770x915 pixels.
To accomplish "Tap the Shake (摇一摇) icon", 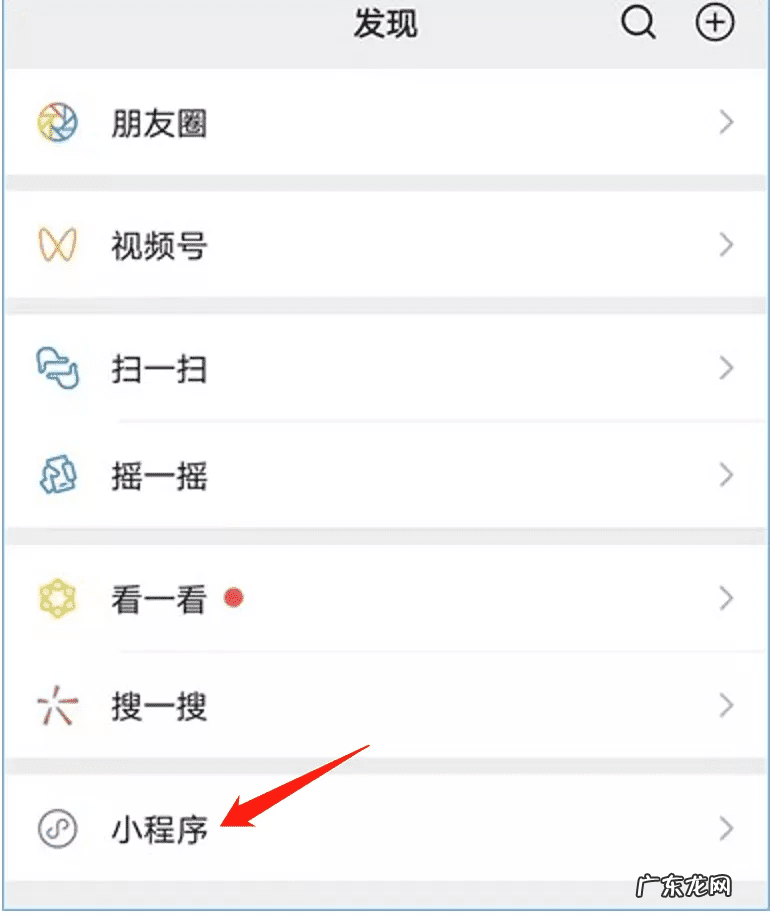I will 57,476.
